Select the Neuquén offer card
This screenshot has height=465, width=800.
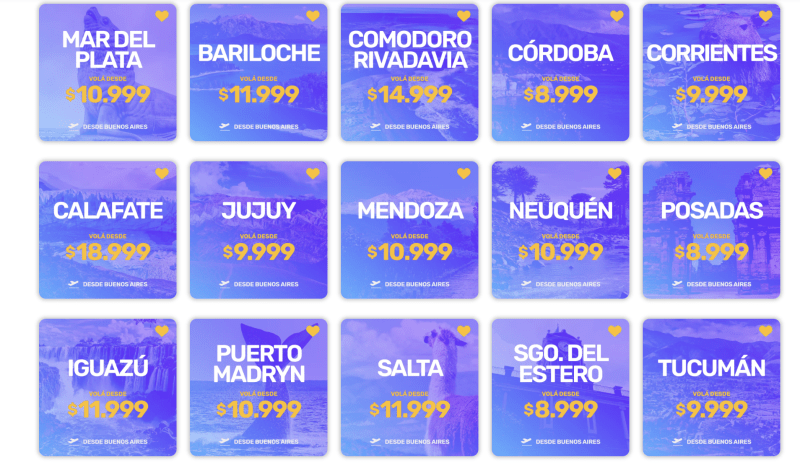coord(560,232)
